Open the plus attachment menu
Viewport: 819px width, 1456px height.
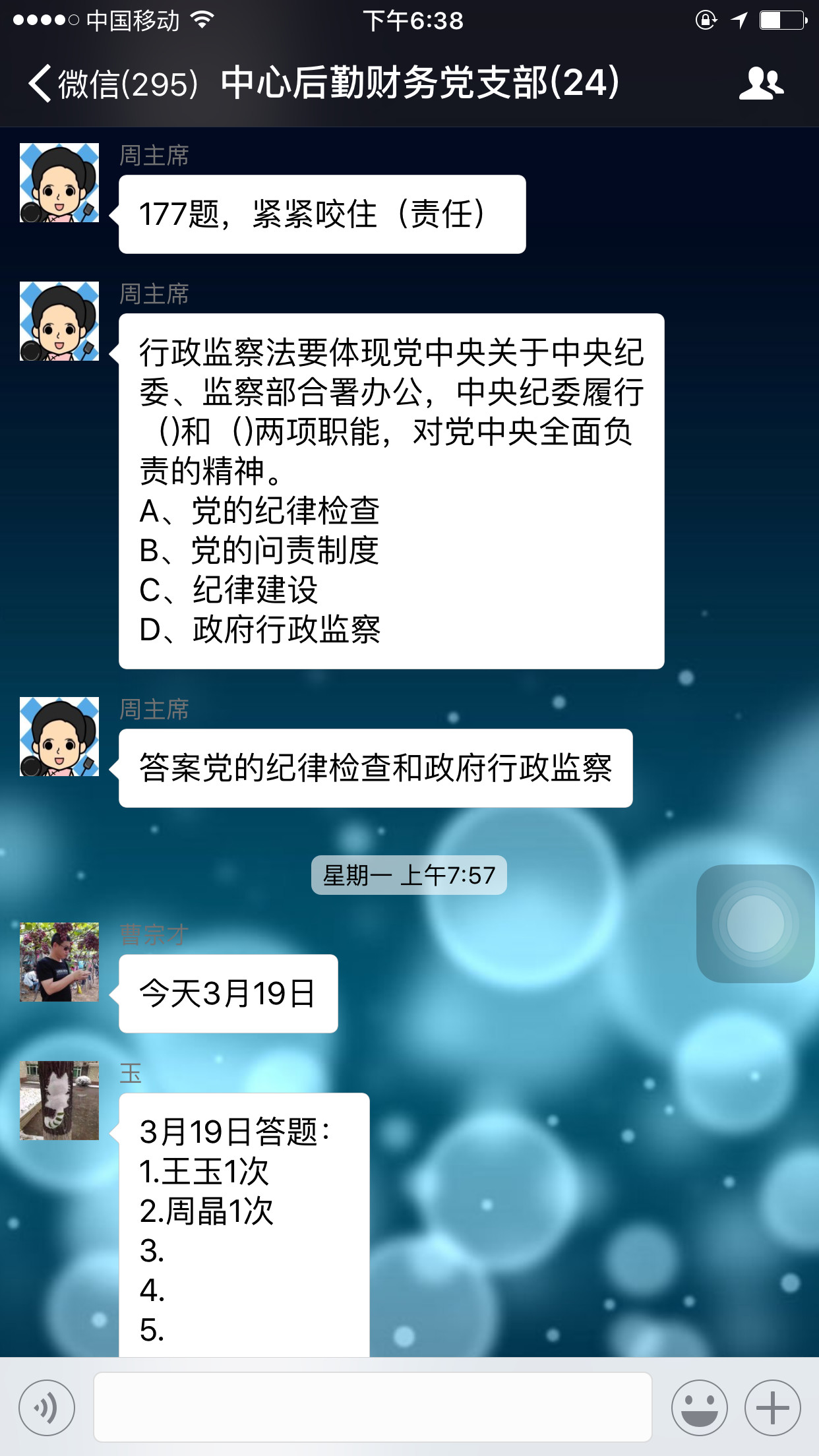(772, 1407)
